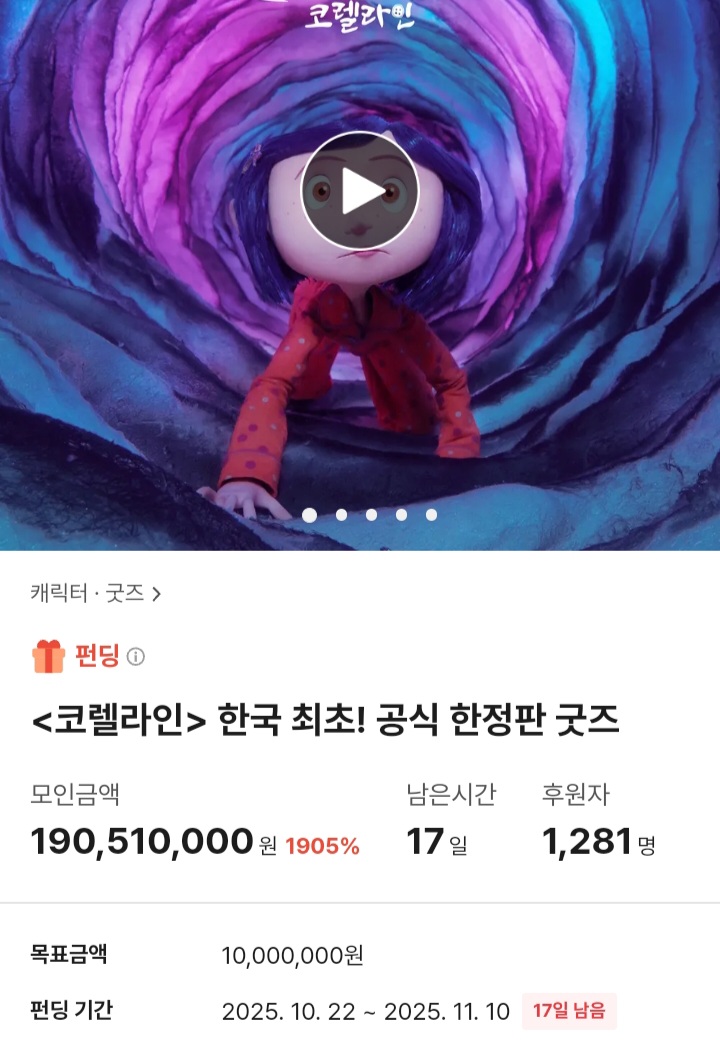Open the 캐릭터 · 굿즈 category link
720x1048 pixels.
click(95, 594)
